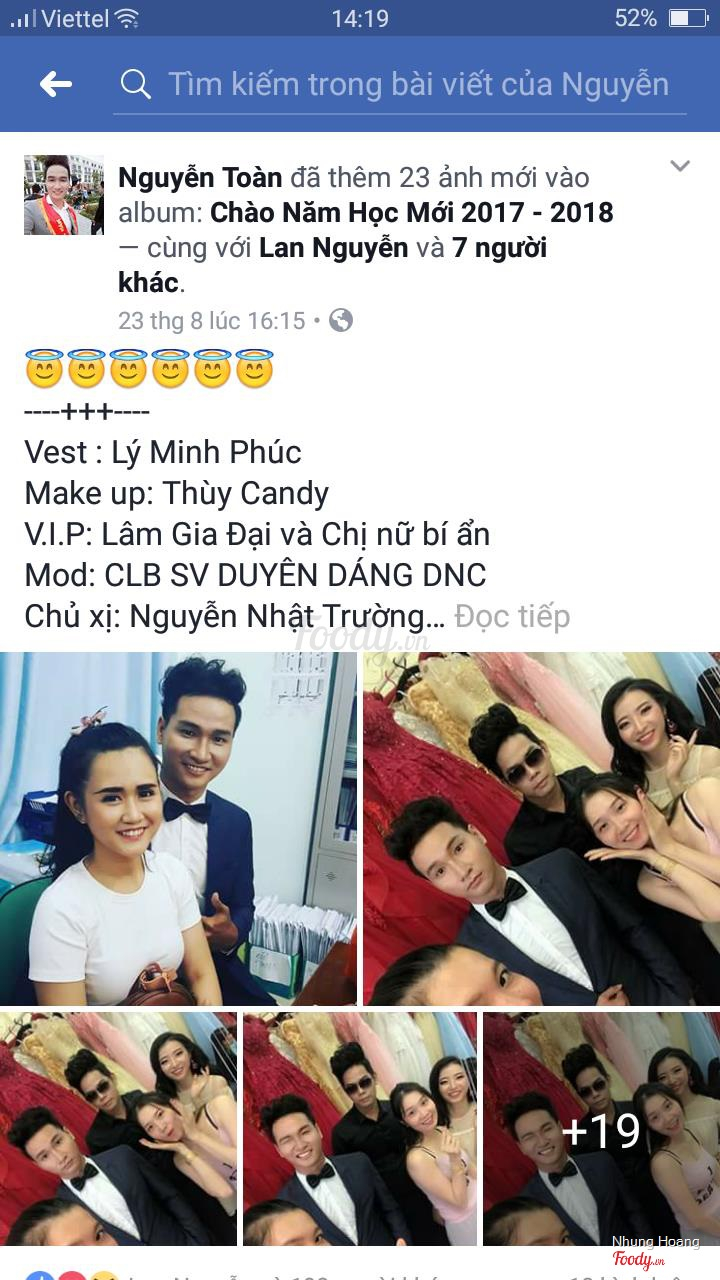Image resolution: width=720 pixels, height=1280 pixels.
Task: Expand the caption with Đọc tiếp
Action: (x=512, y=617)
